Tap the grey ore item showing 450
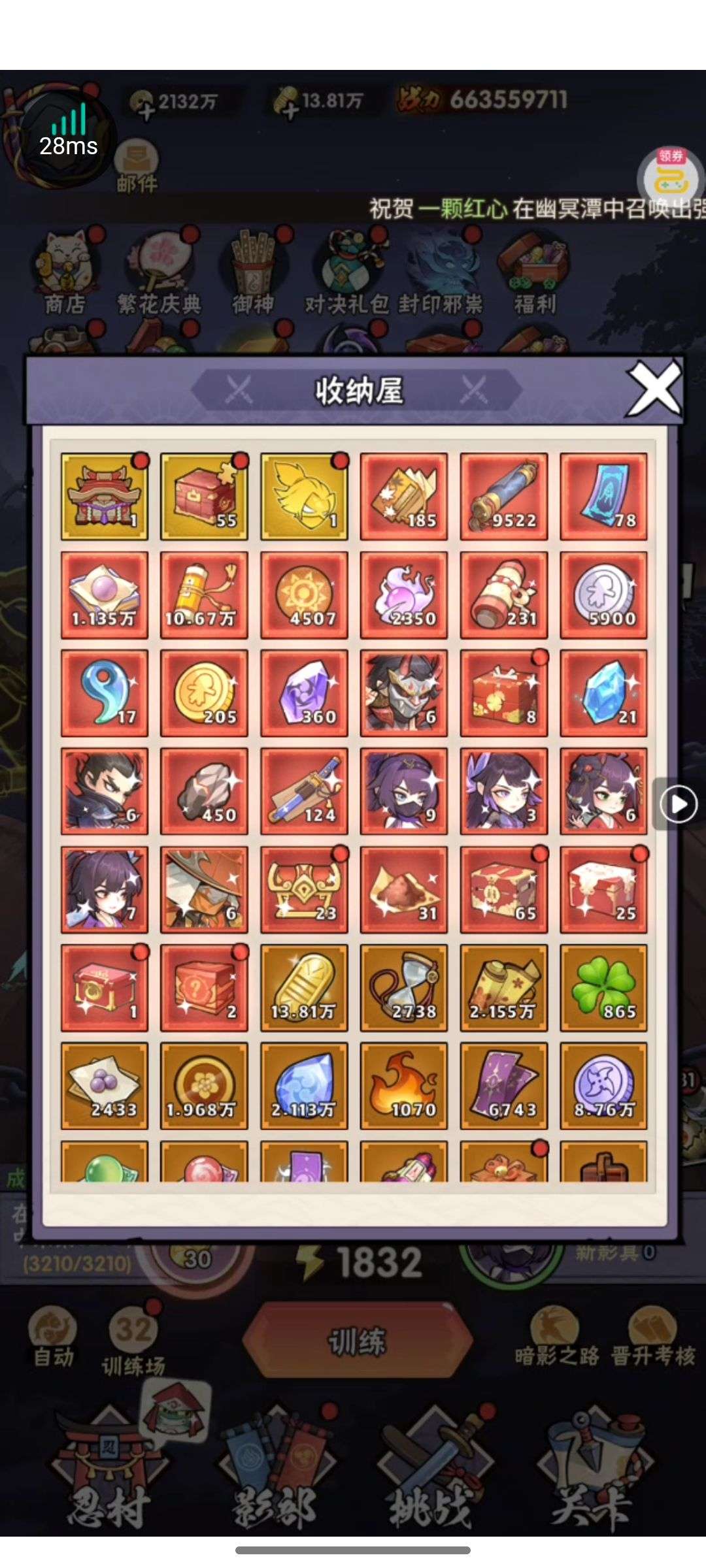Screen dimensions: 706x1568 click(204, 791)
